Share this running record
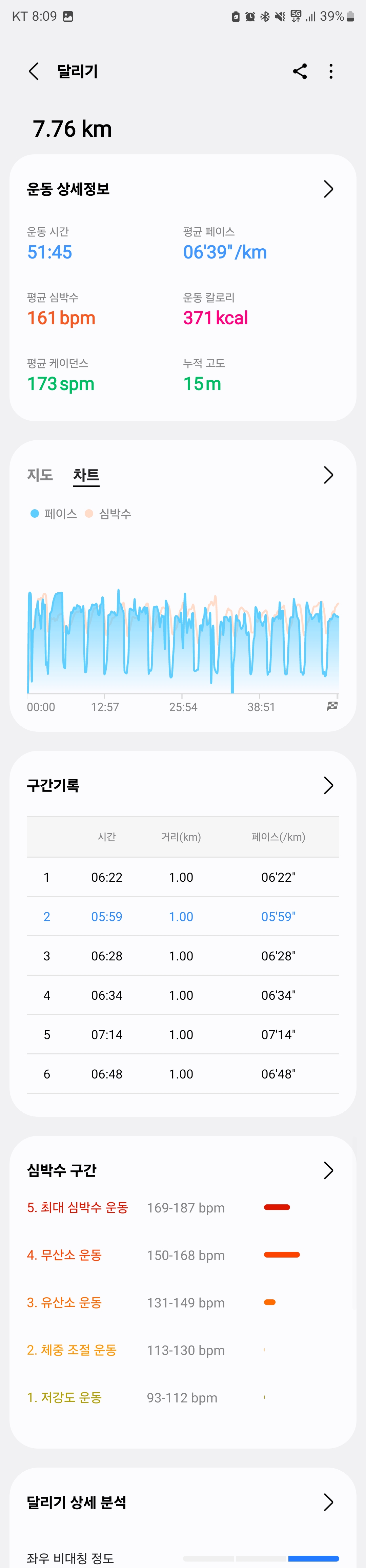Viewport: 366px width, 1568px height. click(x=300, y=71)
